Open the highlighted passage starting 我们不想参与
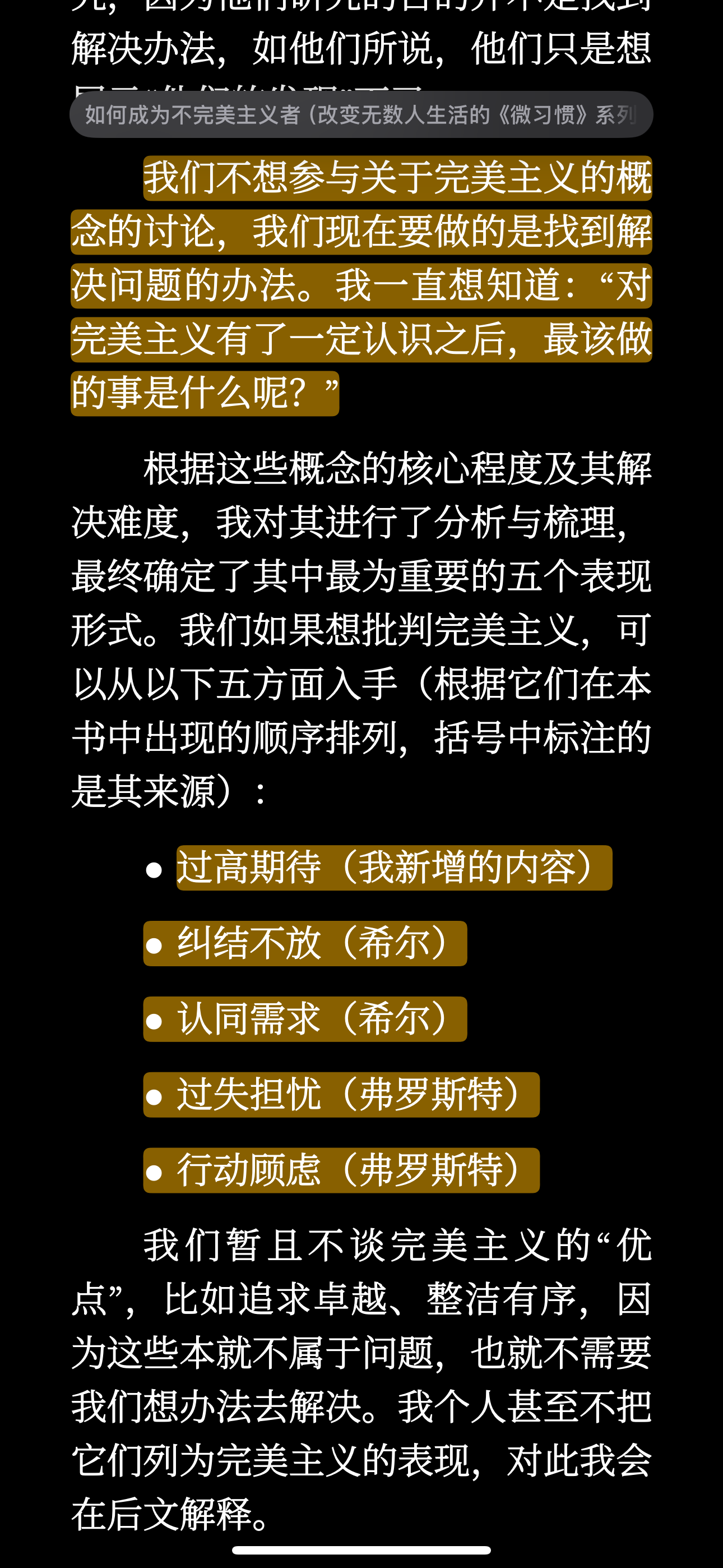Viewport: 723px width, 1568px height. click(361, 286)
